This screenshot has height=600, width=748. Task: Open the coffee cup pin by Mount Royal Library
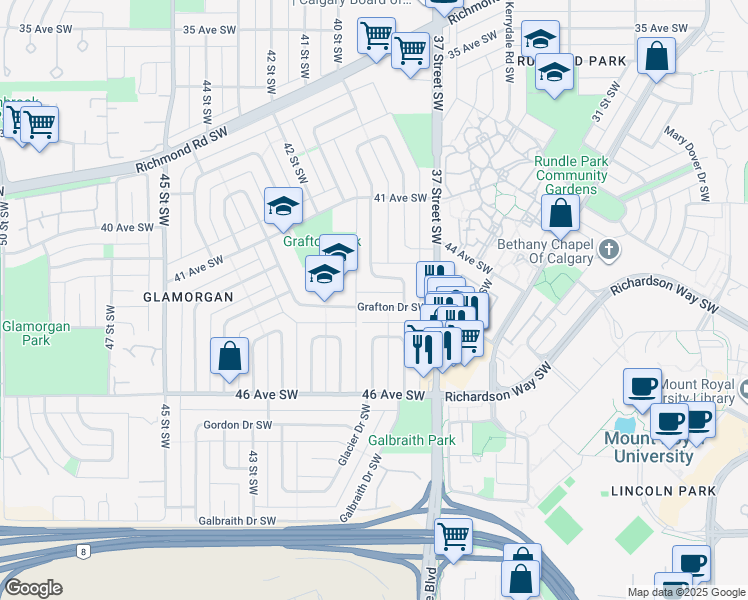coord(642,385)
